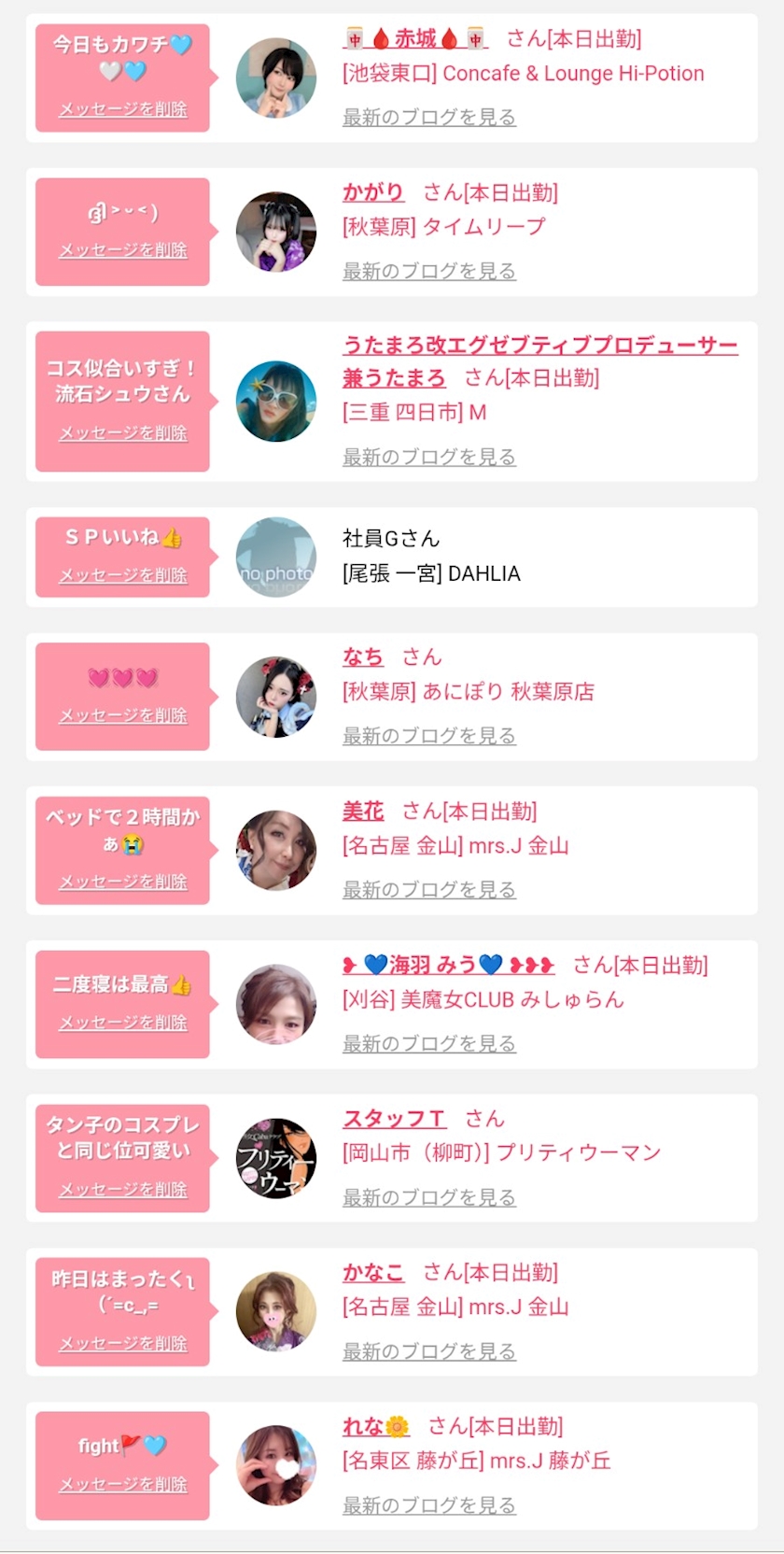Delete the ベッドで2時間 message

pyautogui.click(x=123, y=882)
